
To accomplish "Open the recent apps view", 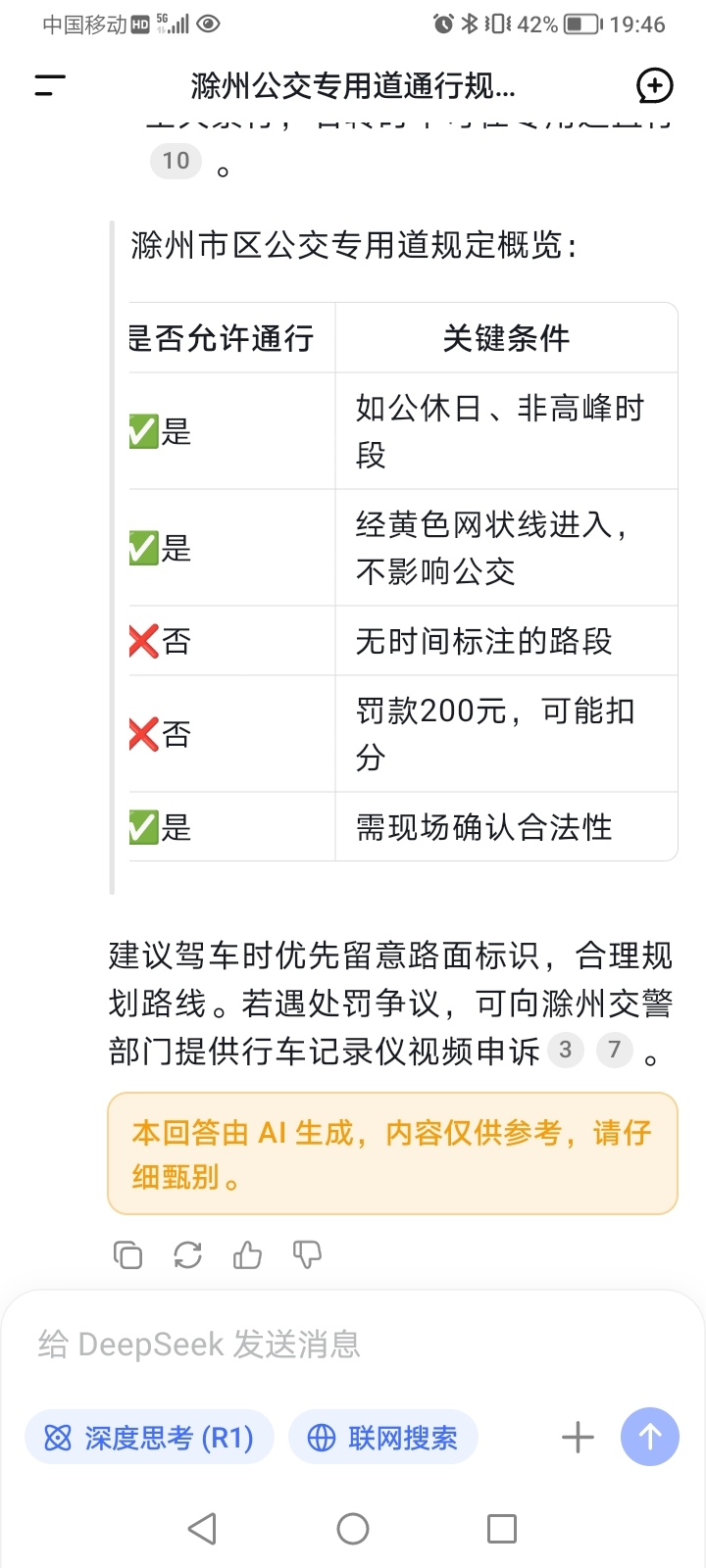I will 502,1529.
